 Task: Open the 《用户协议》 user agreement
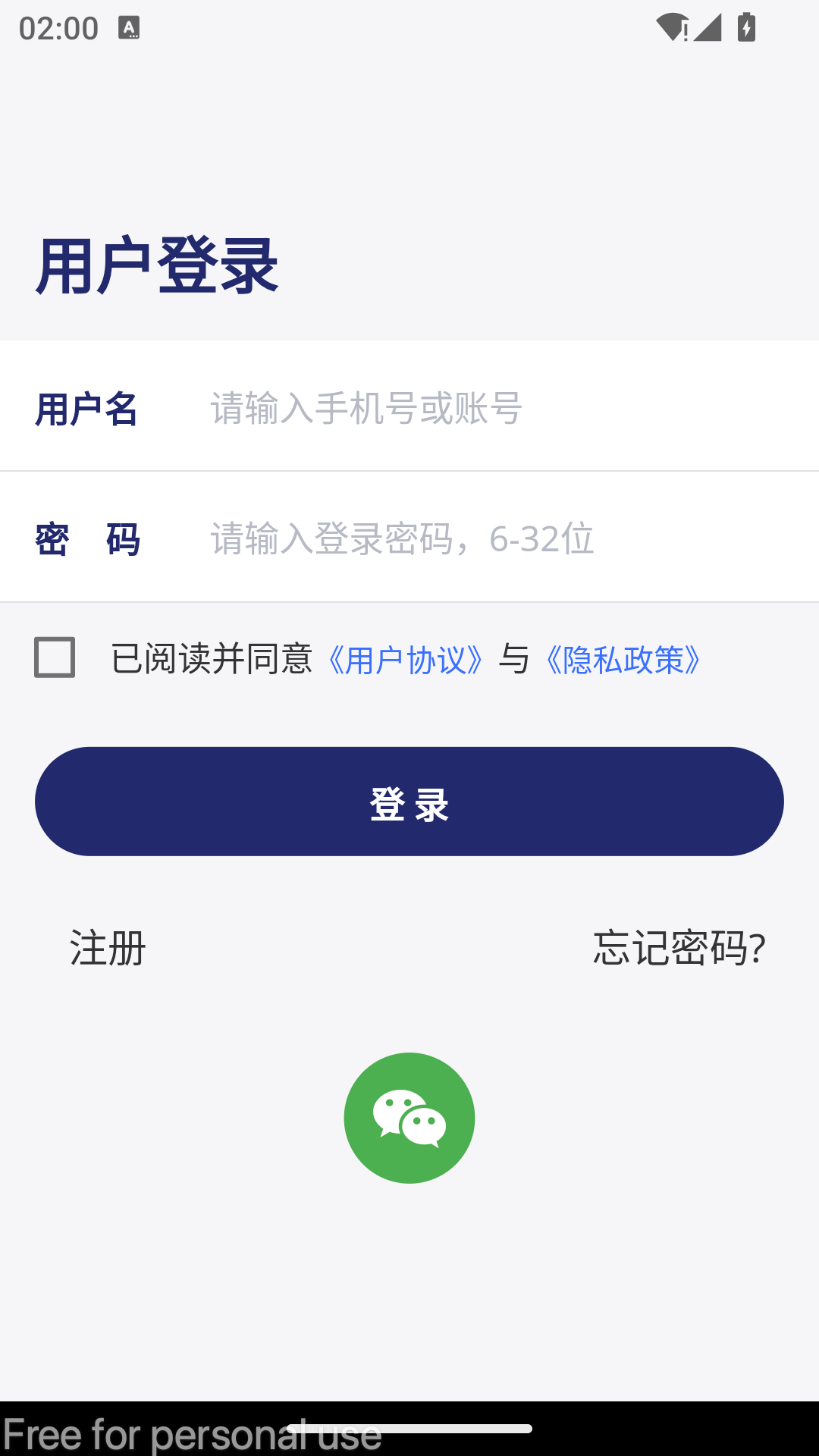point(406,661)
